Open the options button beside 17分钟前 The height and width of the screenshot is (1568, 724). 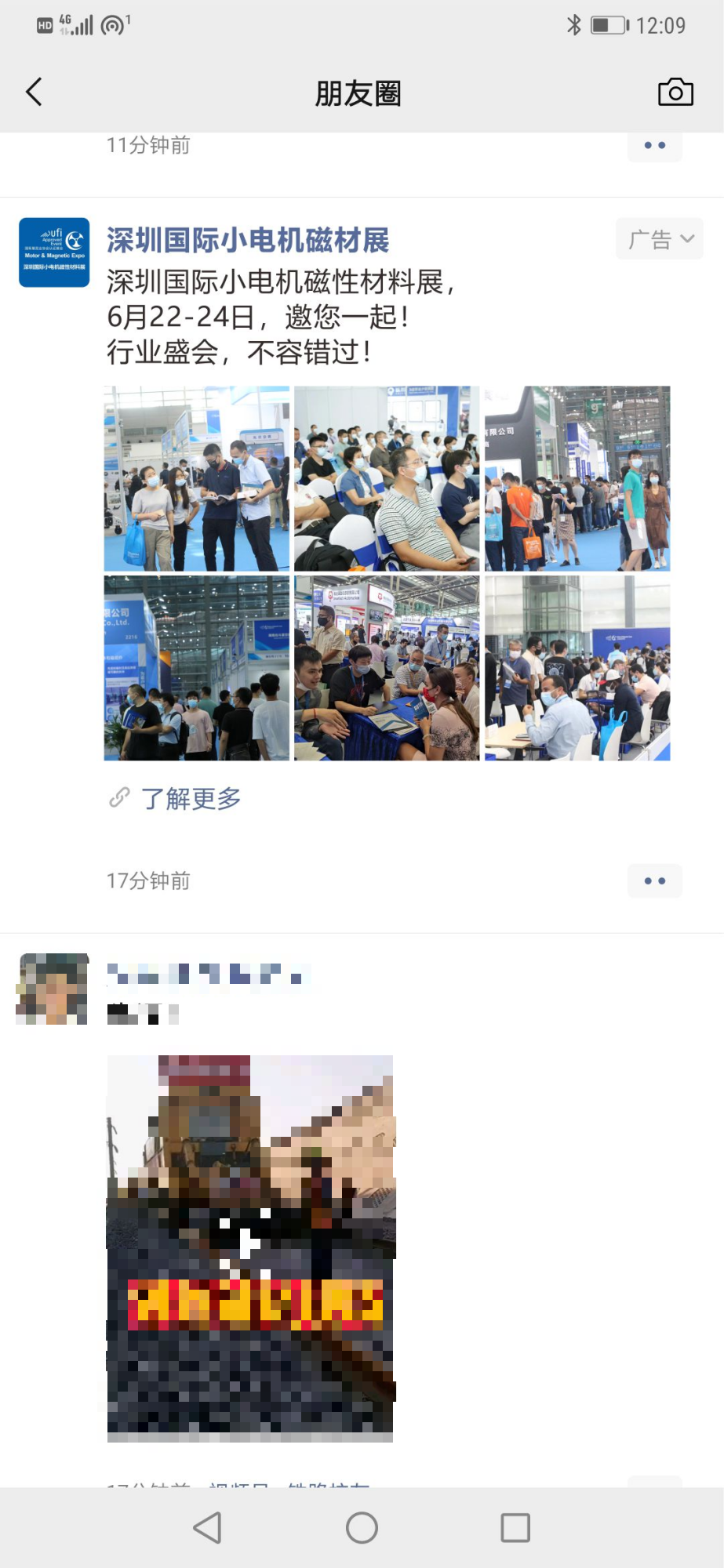654,880
